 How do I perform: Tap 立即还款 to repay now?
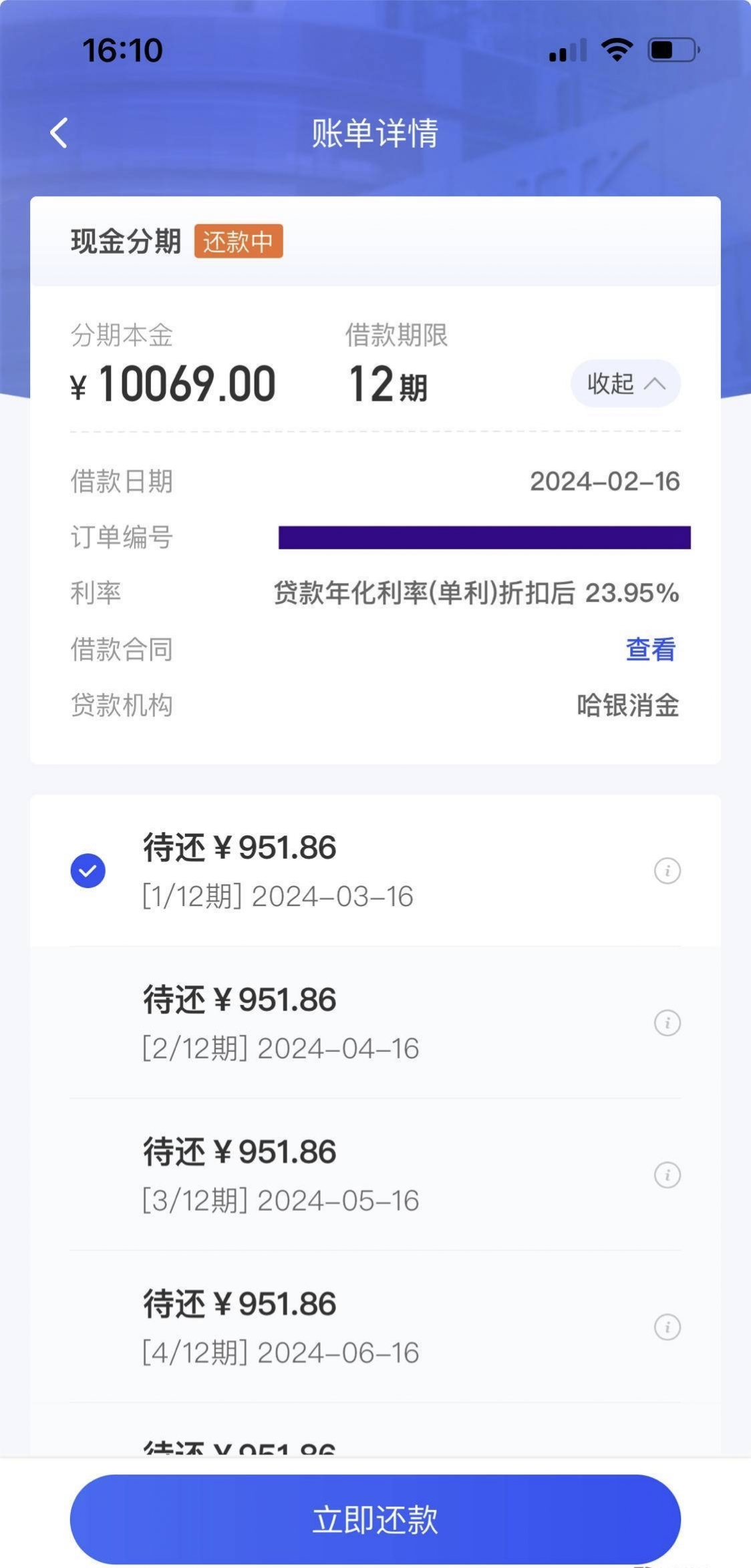(x=375, y=1519)
